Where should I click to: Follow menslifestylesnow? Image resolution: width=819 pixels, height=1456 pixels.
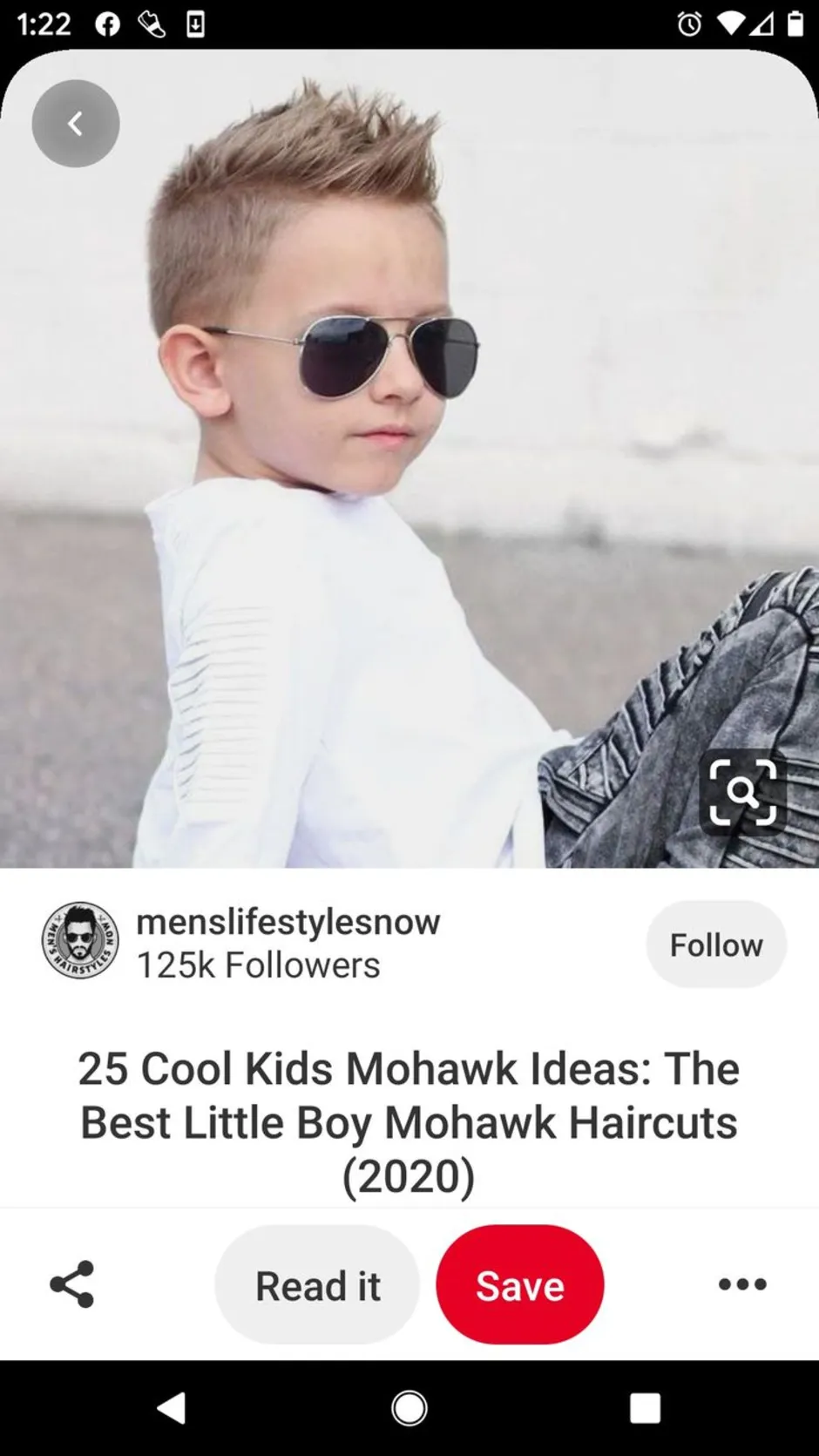716,945
